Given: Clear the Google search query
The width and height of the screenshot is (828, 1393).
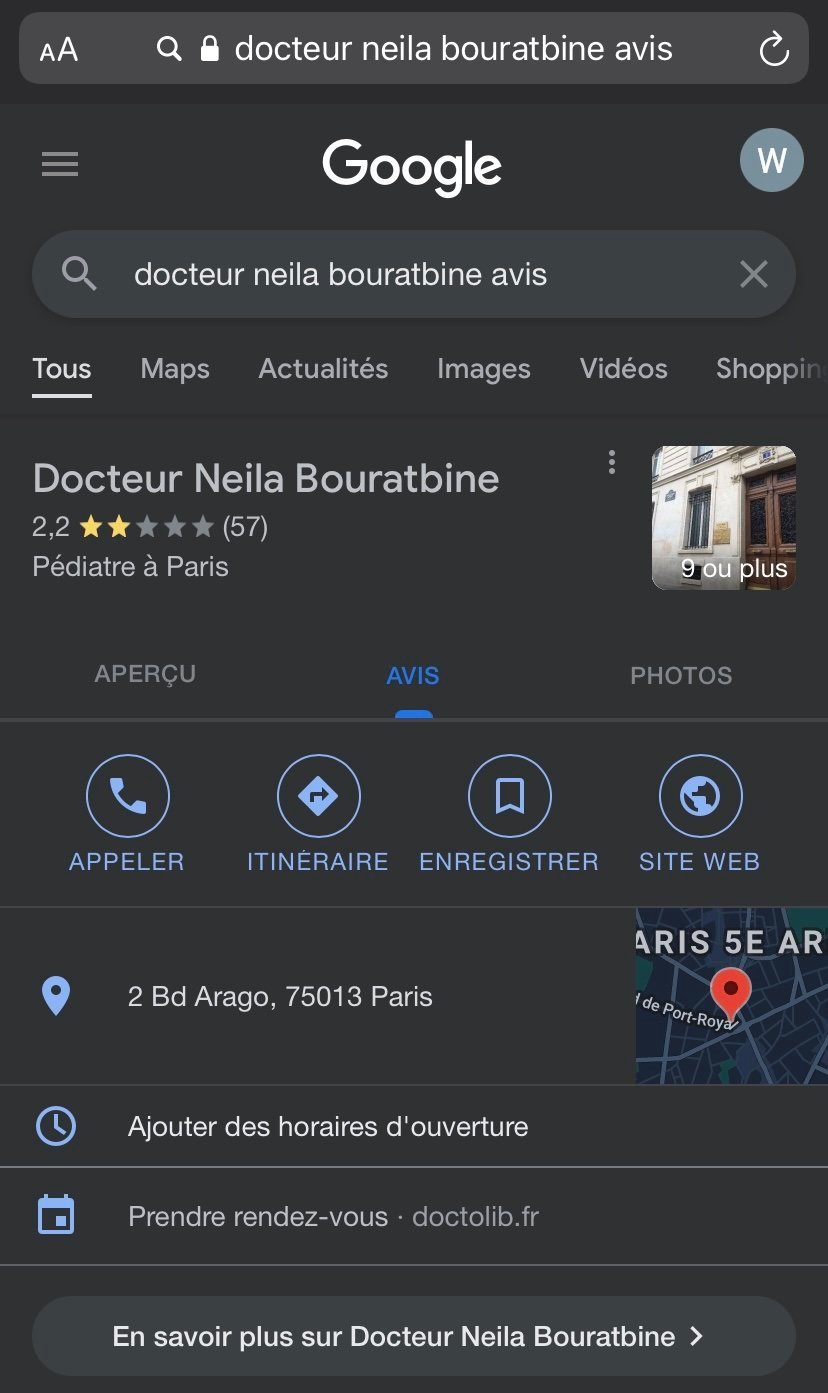Looking at the screenshot, I should [x=753, y=274].
